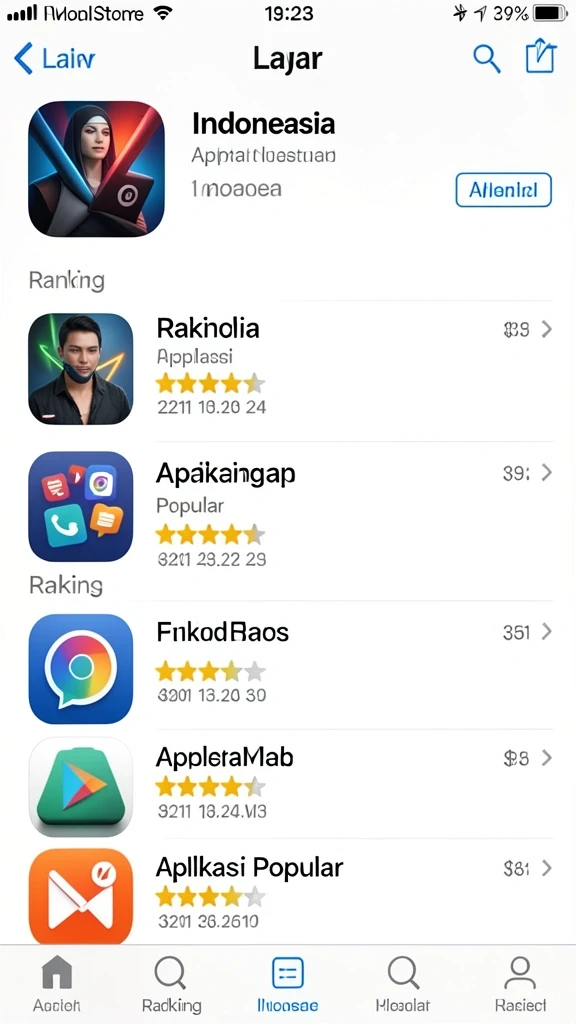Screen dimensions: 576x1024
Task: Share this page
Action: [541, 56]
